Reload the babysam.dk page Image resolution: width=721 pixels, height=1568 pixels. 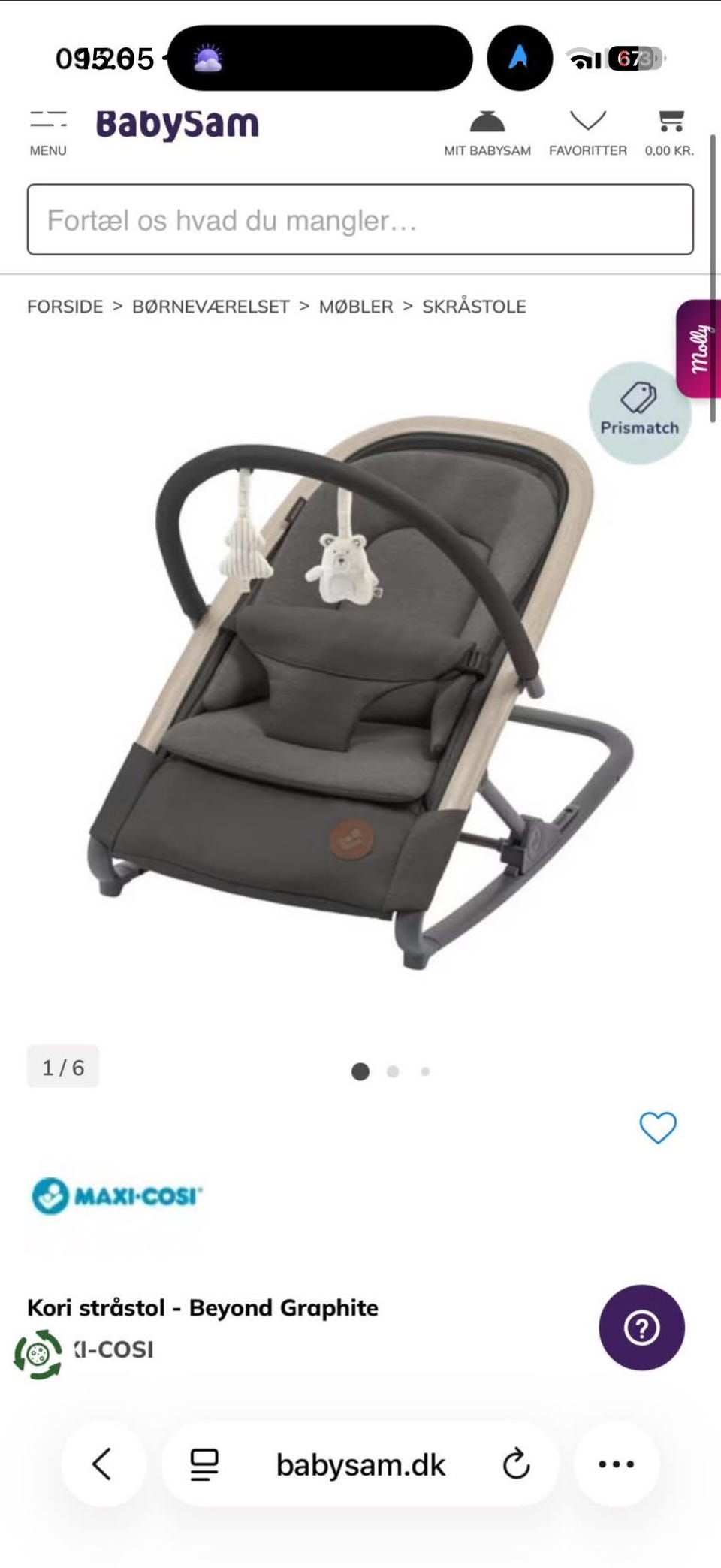coord(516,1464)
